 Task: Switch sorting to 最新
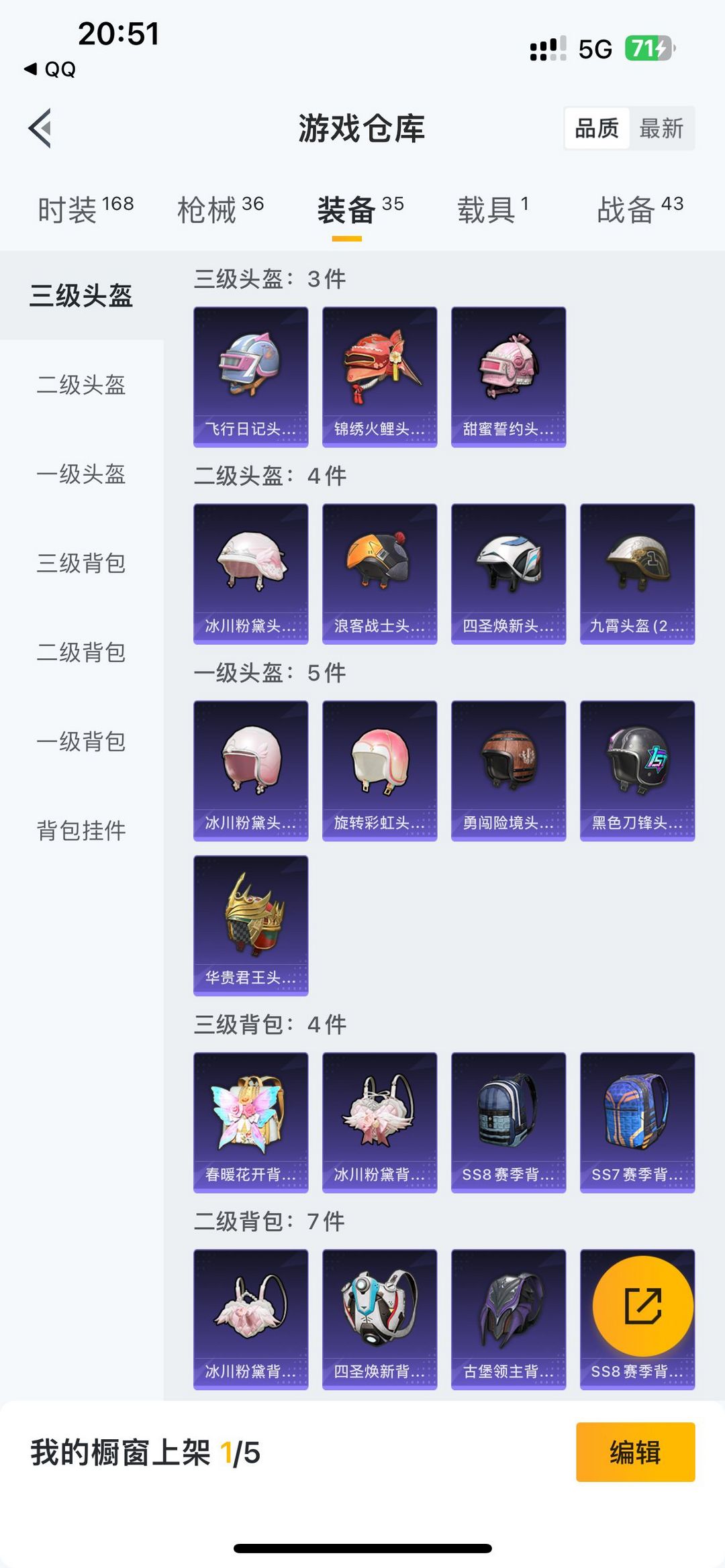click(x=661, y=129)
